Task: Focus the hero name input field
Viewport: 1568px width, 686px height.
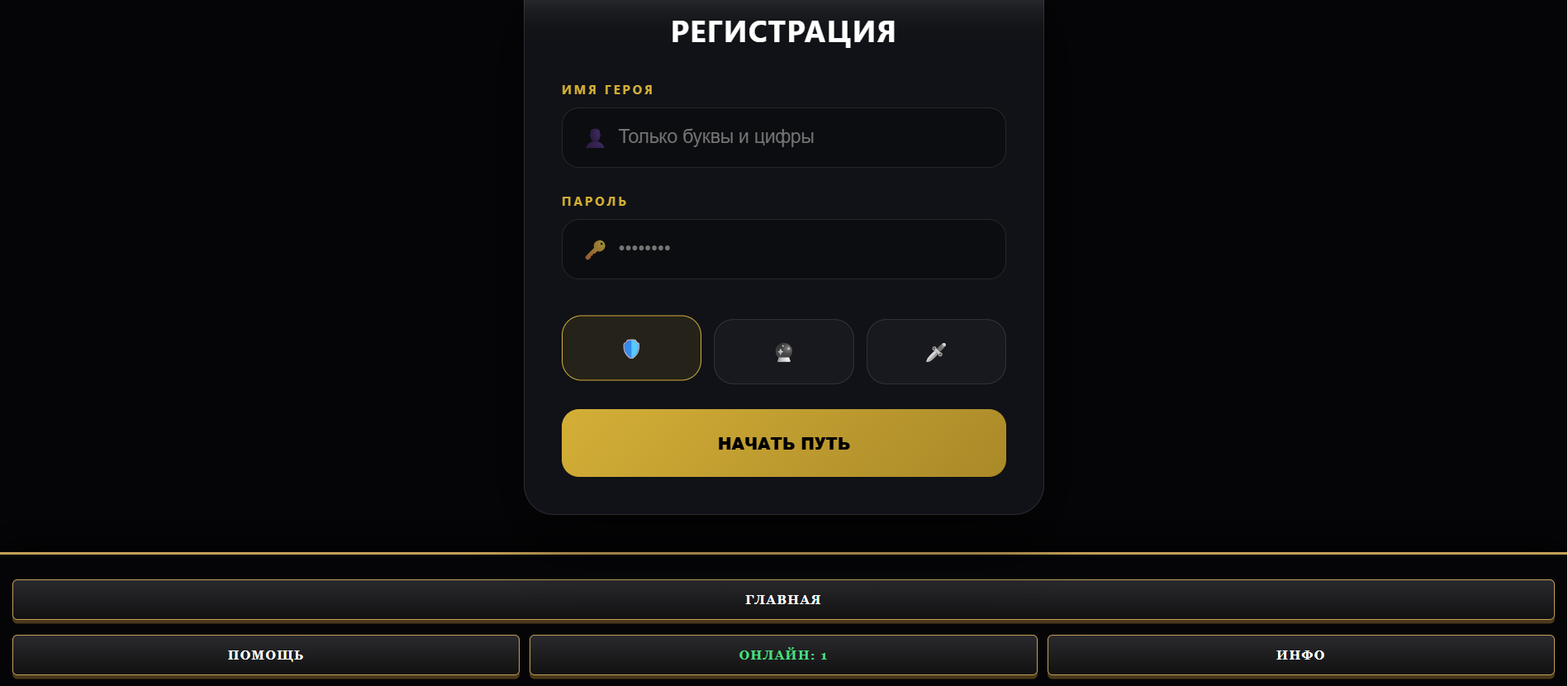Action: click(x=783, y=137)
